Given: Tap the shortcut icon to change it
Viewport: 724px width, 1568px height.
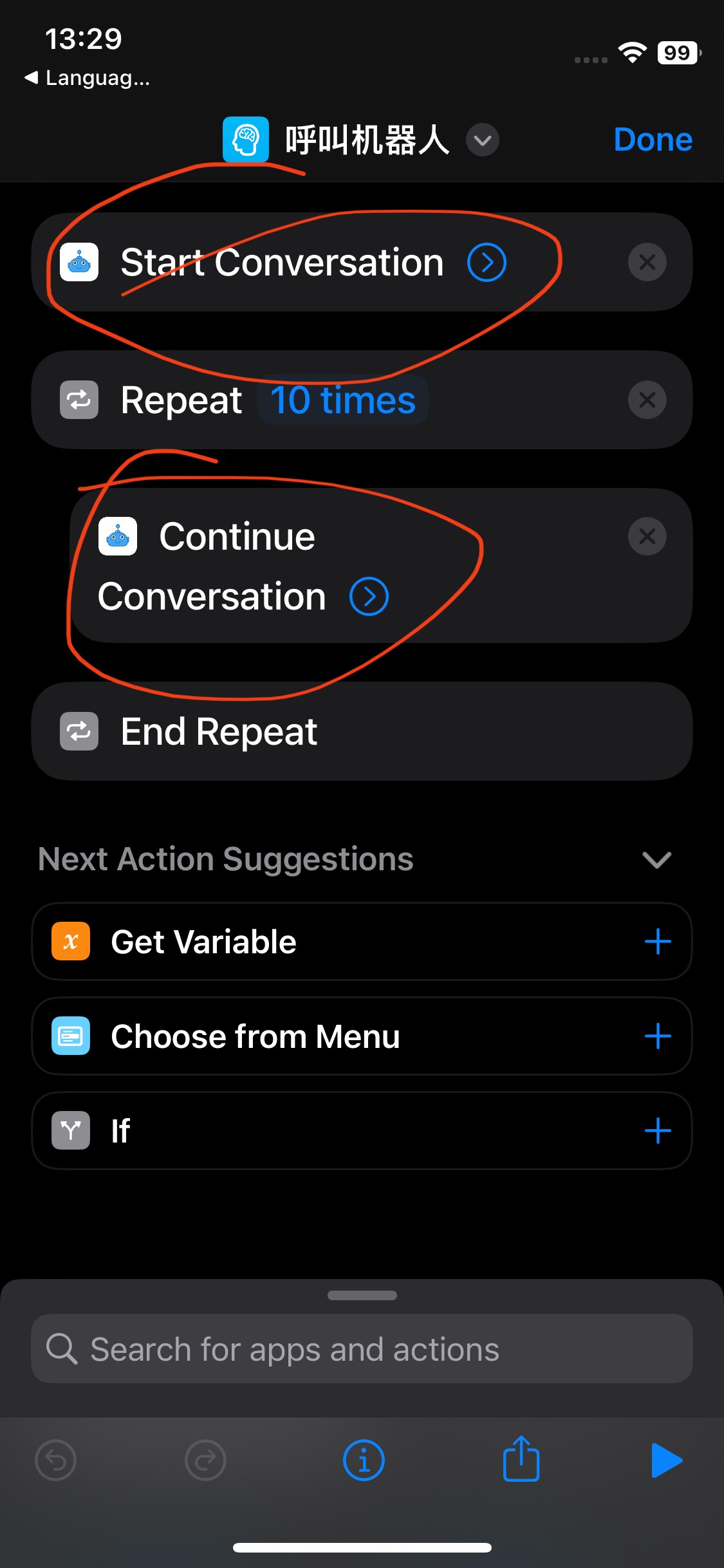Looking at the screenshot, I should (x=246, y=140).
